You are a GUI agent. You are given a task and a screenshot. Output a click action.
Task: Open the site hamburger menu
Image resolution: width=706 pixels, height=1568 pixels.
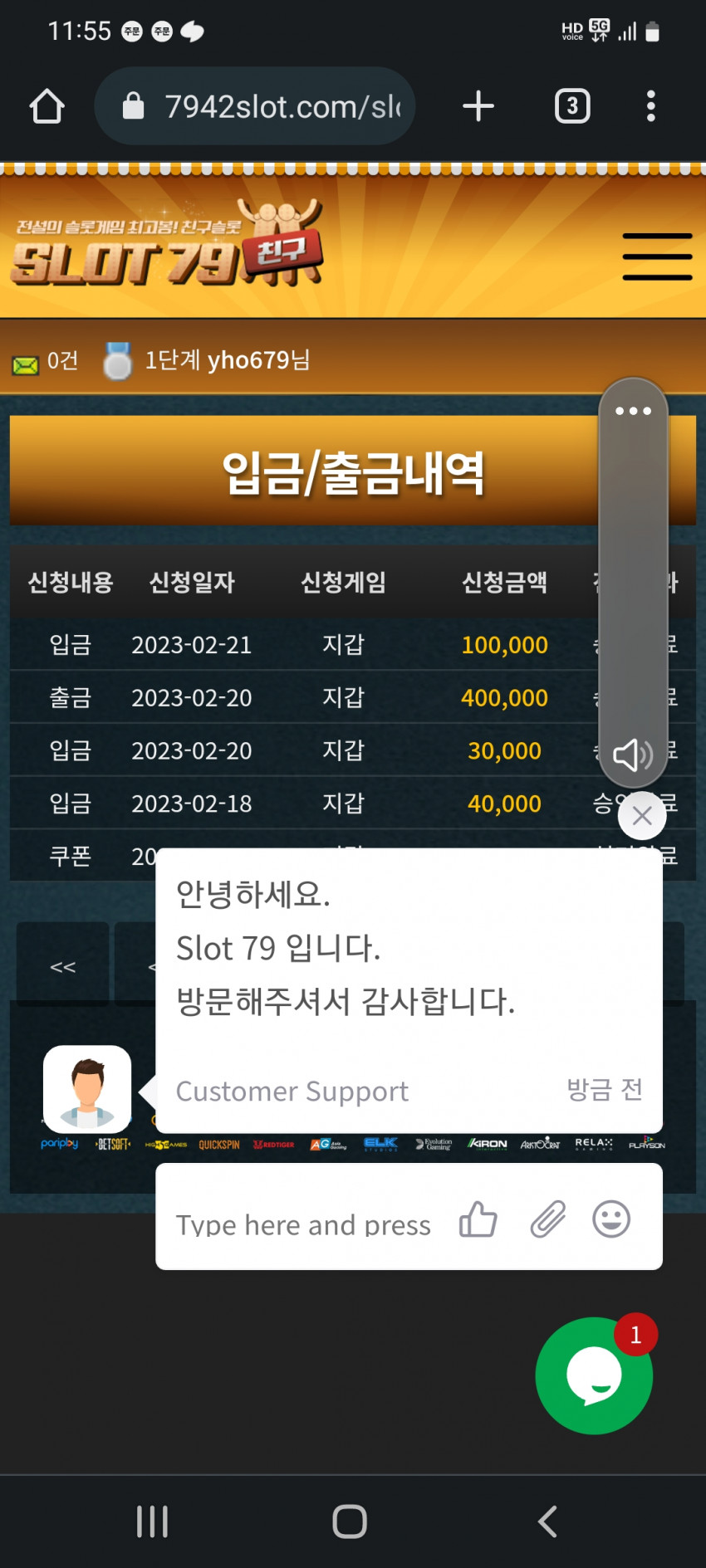tap(657, 256)
